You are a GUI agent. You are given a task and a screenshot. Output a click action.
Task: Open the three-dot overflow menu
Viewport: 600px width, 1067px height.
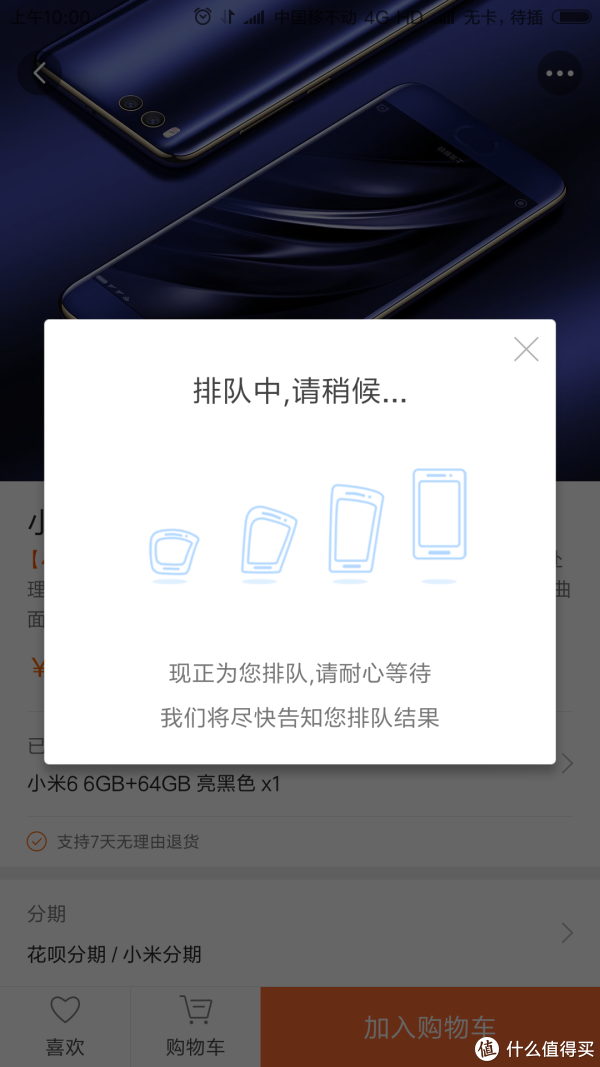pyautogui.click(x=559, y=73)
